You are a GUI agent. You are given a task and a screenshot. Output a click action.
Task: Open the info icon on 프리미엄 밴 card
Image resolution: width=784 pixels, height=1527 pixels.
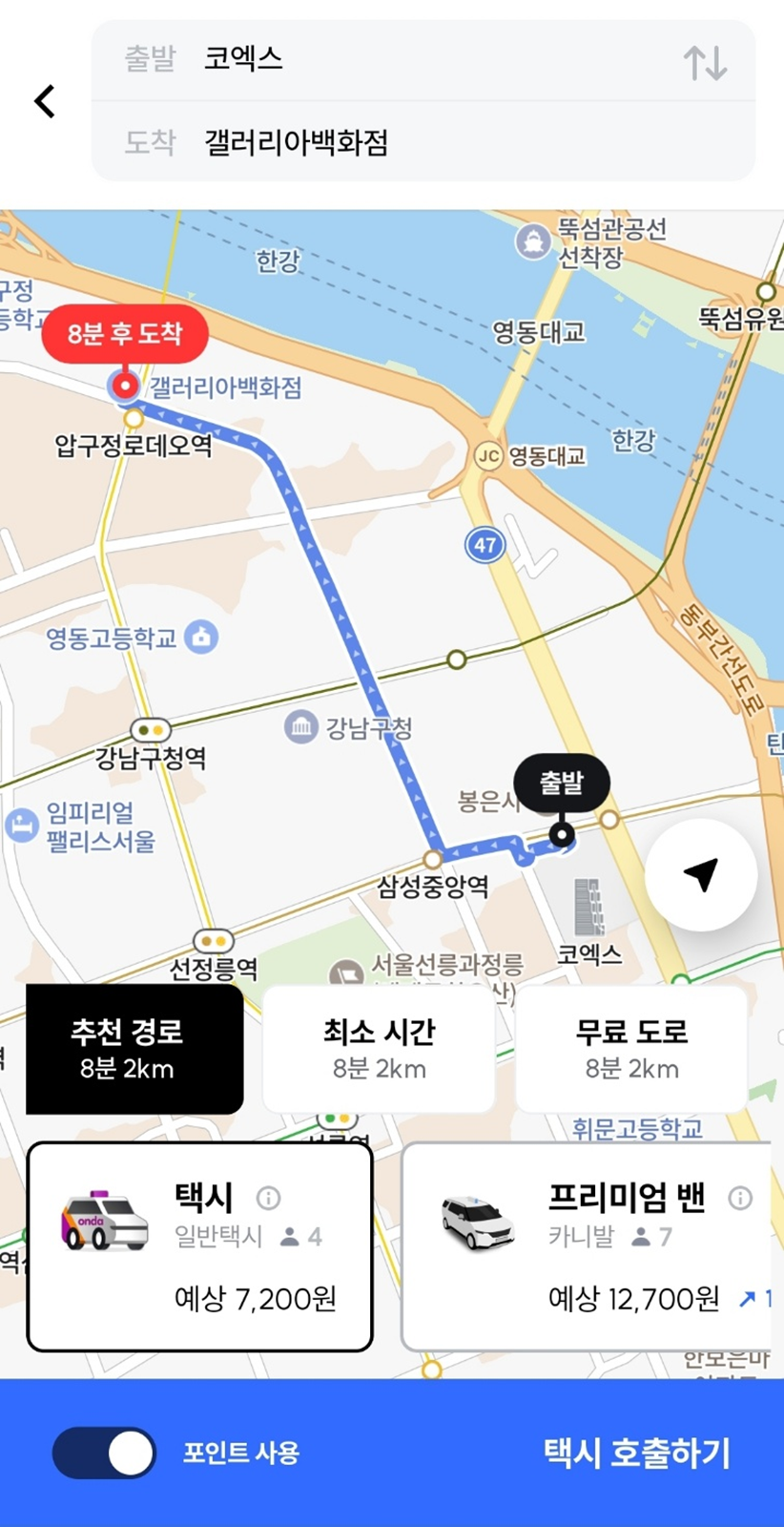[x=739, y=1197]
